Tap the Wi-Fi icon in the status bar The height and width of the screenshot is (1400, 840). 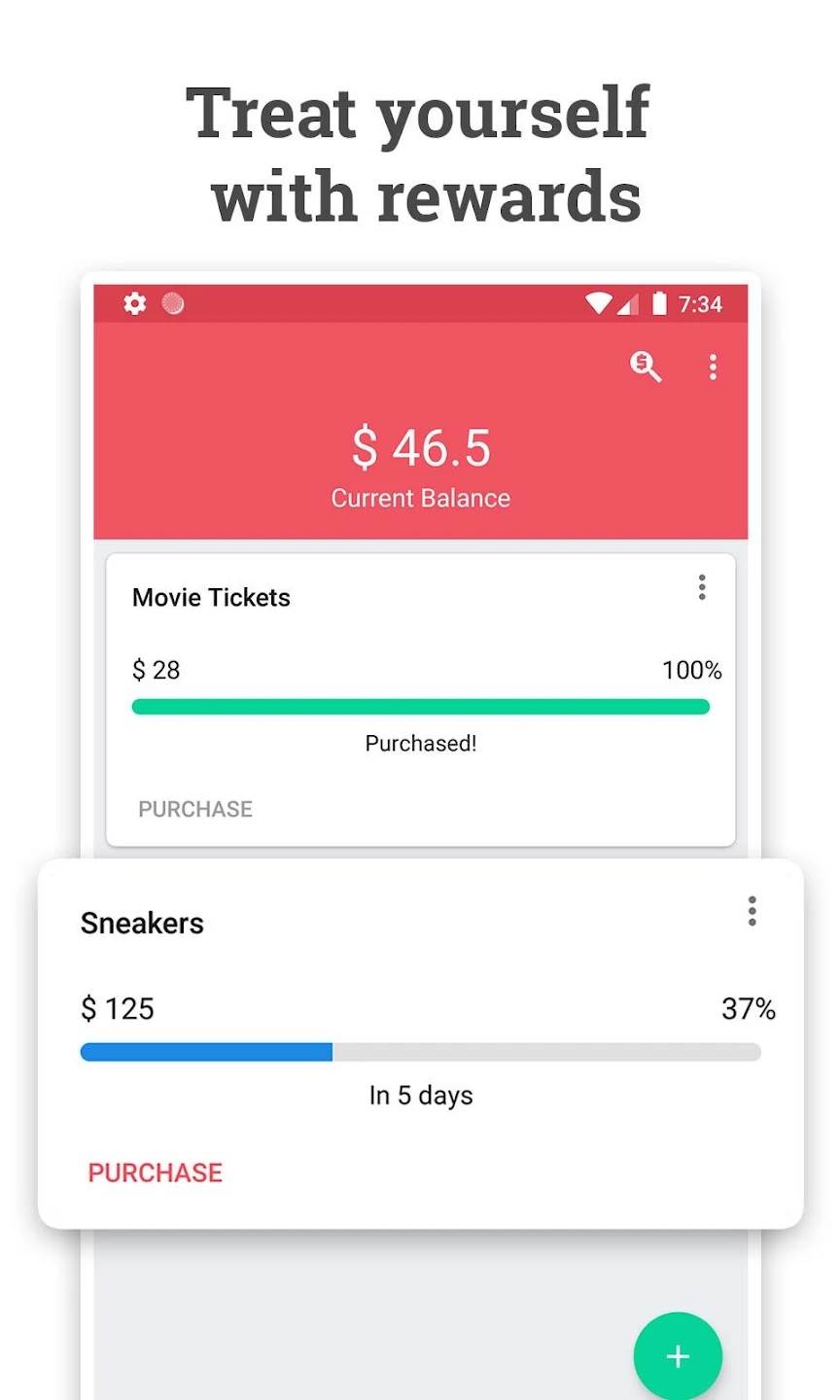click(x=600, y=303)
